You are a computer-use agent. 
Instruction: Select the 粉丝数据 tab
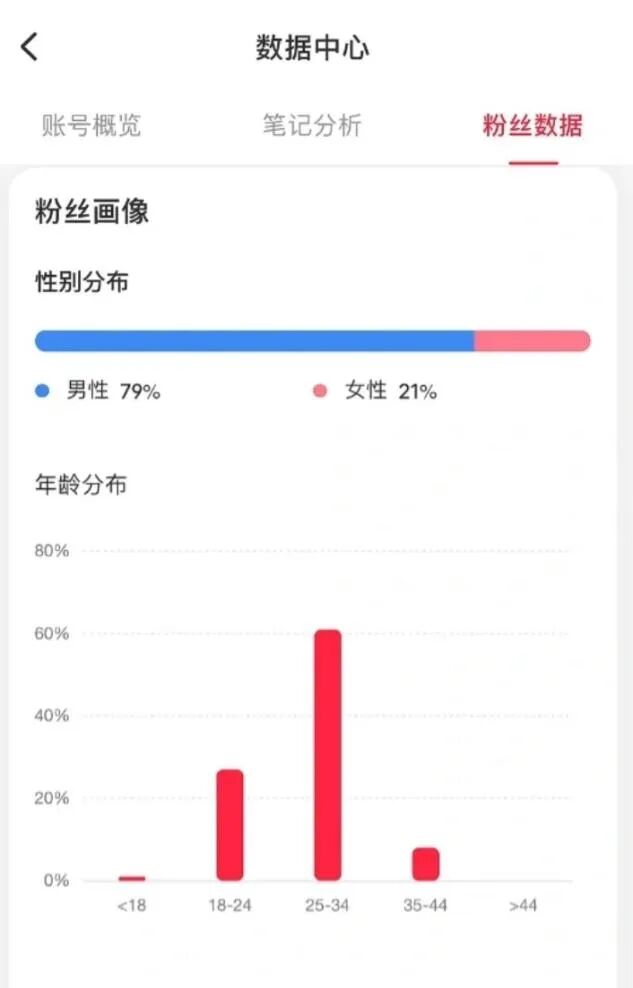tap(533, 125)
